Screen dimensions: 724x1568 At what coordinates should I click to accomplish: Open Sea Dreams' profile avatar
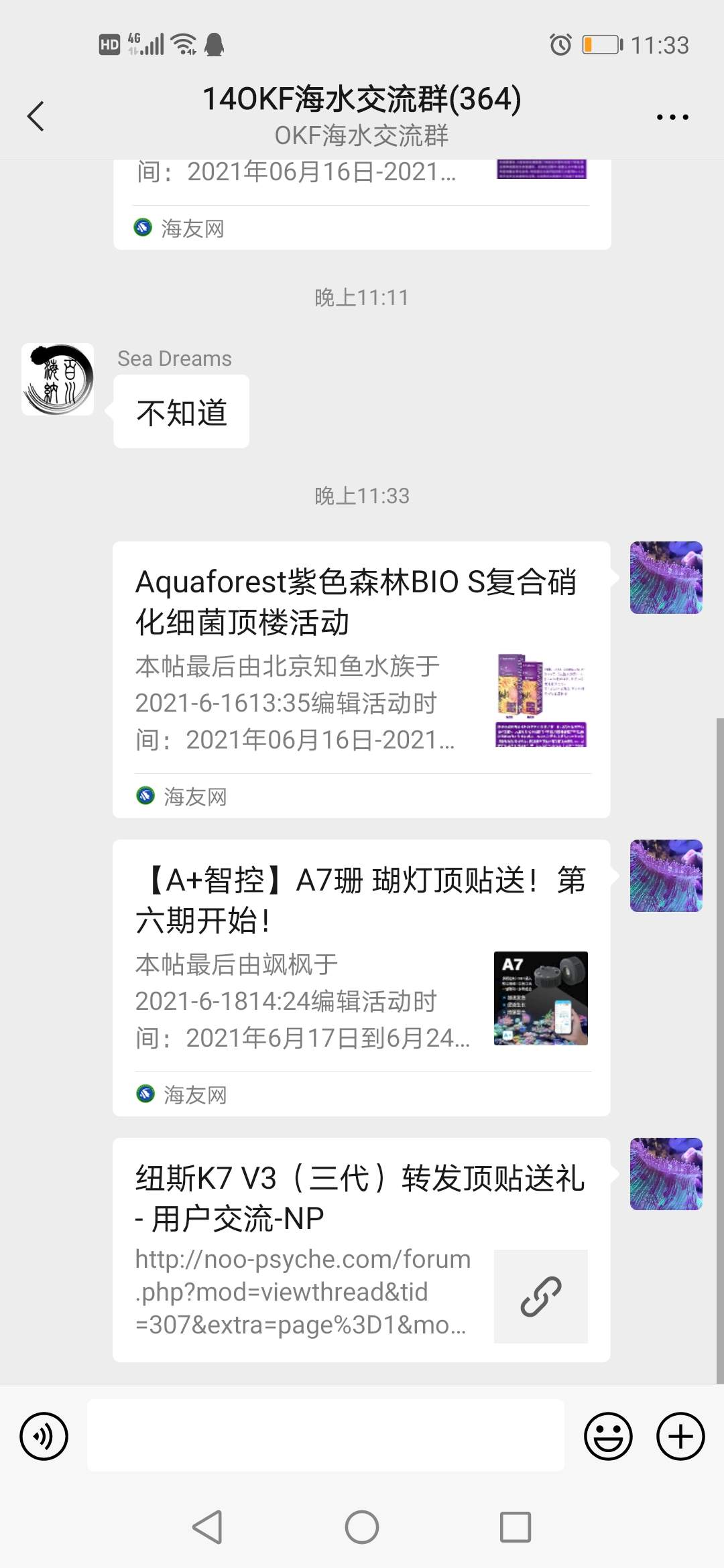pos(58,379)
